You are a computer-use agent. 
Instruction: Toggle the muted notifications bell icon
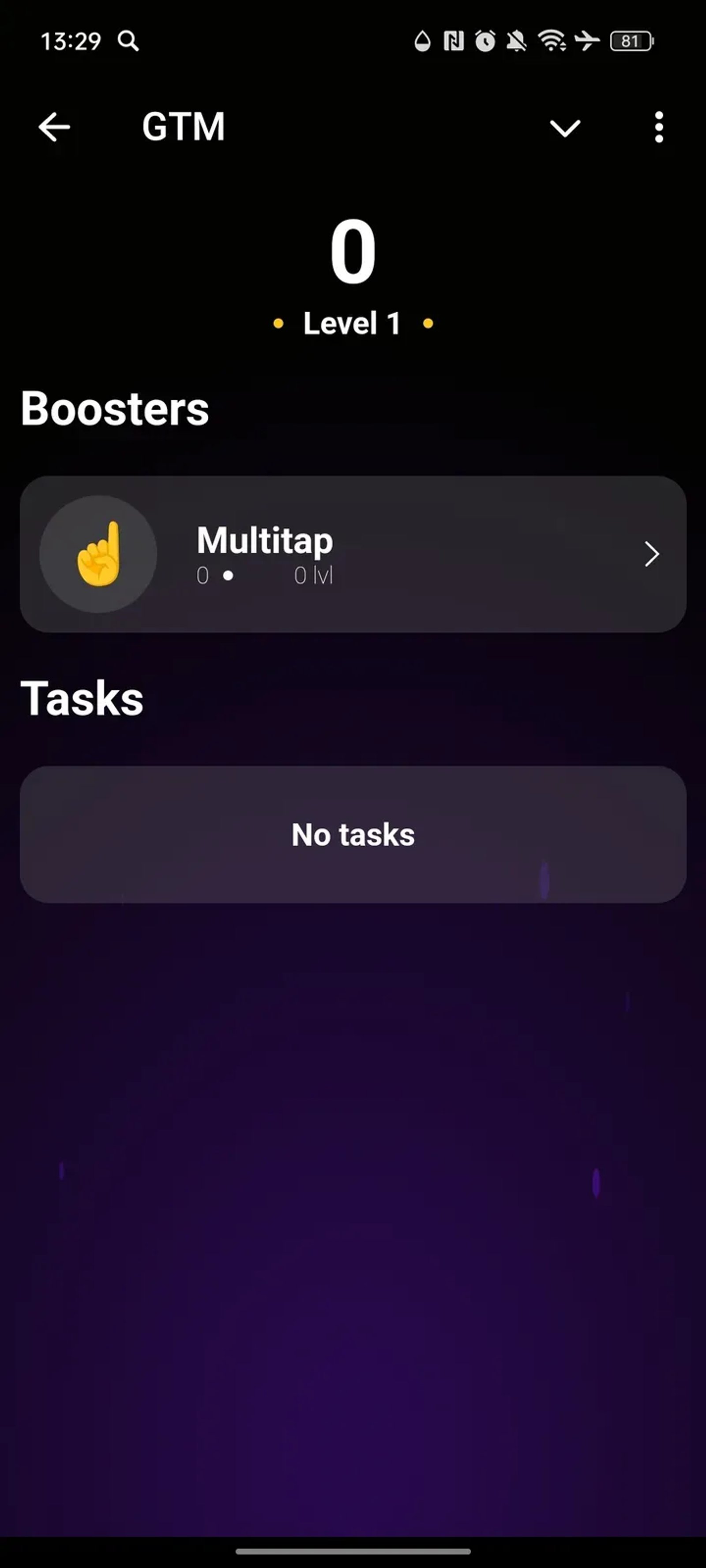(515, 40)
